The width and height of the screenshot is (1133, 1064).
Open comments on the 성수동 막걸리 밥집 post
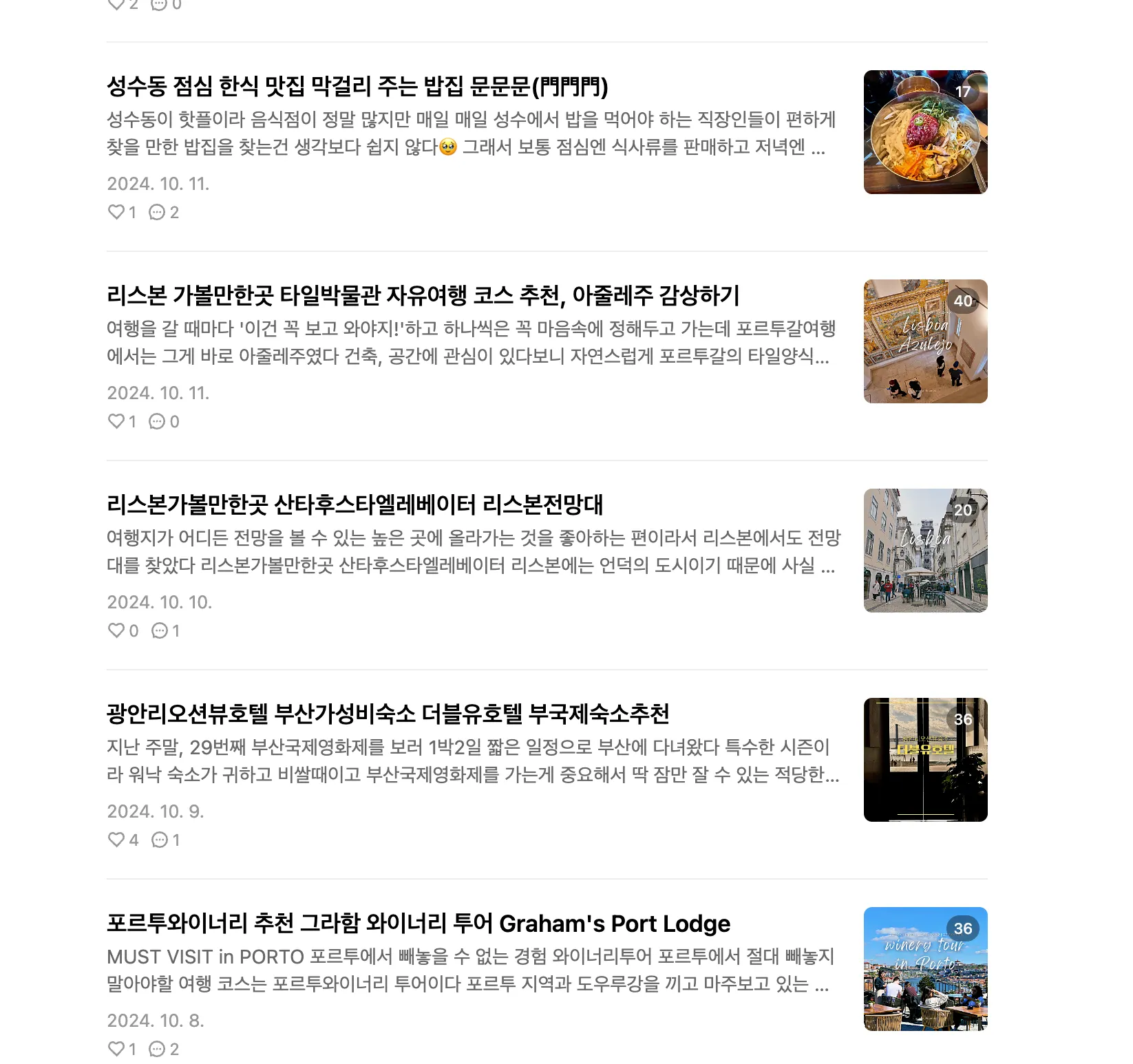click(157, 212)
